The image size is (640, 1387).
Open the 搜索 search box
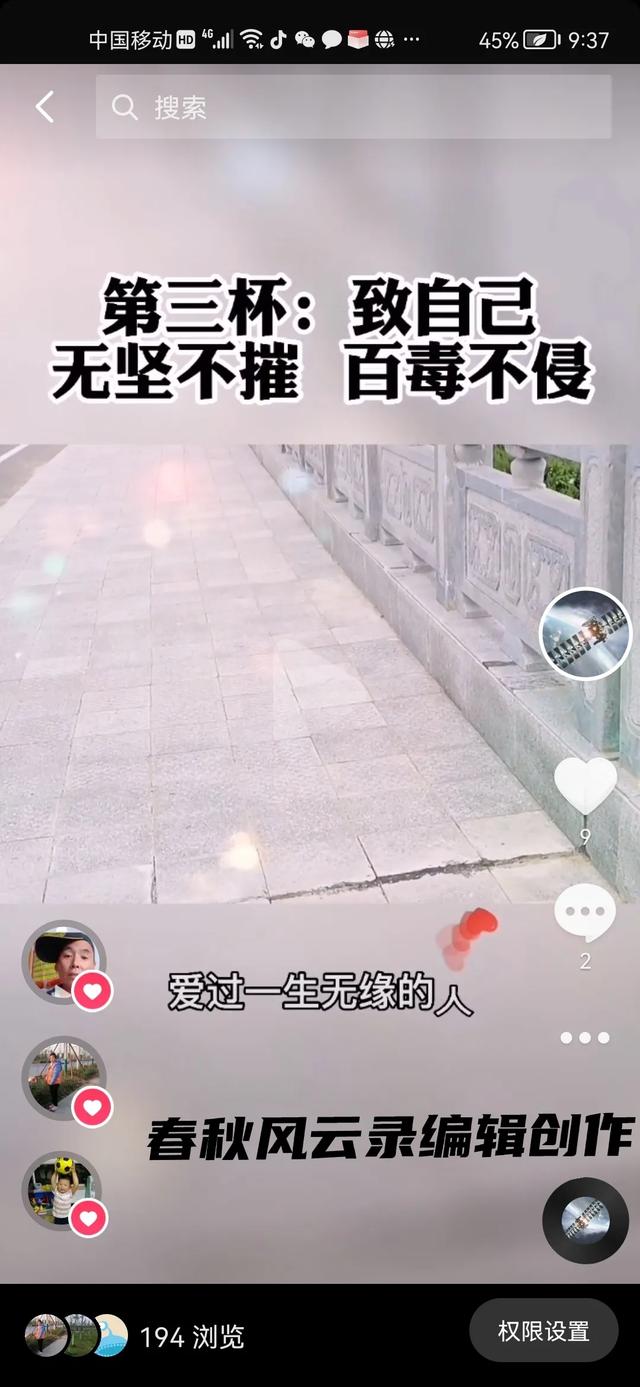(353, 107)
